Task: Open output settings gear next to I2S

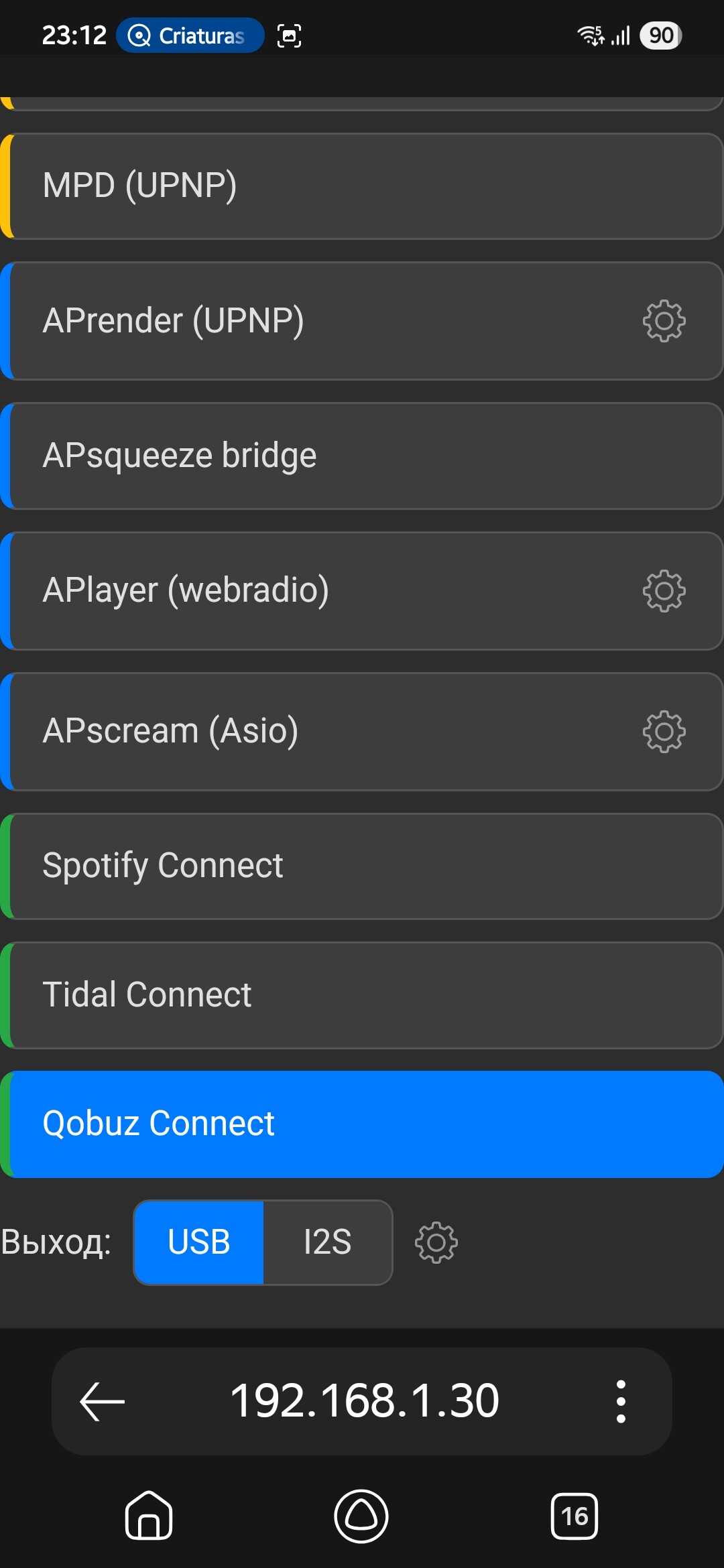Action: coord(436,1242)
